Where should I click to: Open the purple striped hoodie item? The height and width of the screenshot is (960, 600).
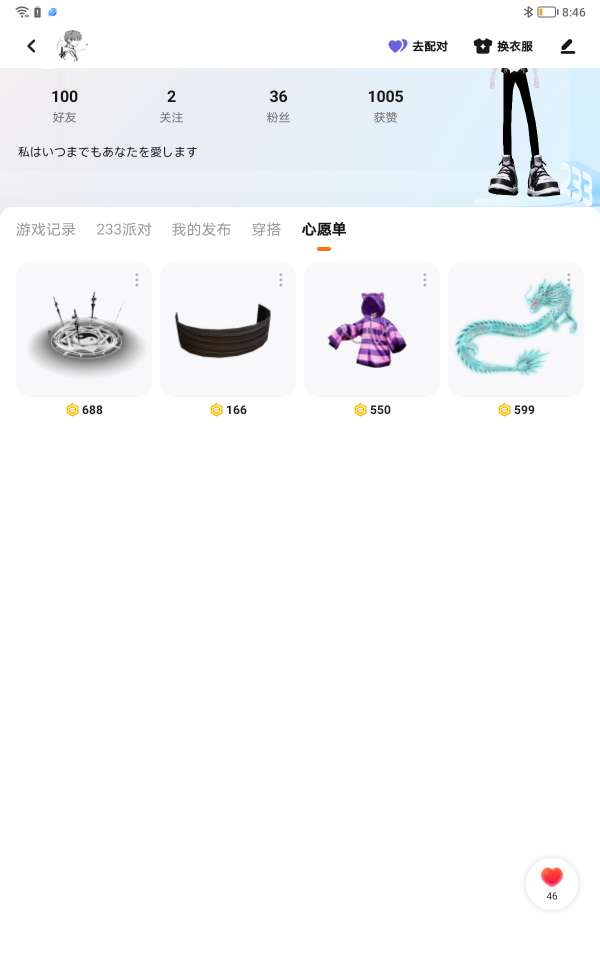[x=372, y=329]
